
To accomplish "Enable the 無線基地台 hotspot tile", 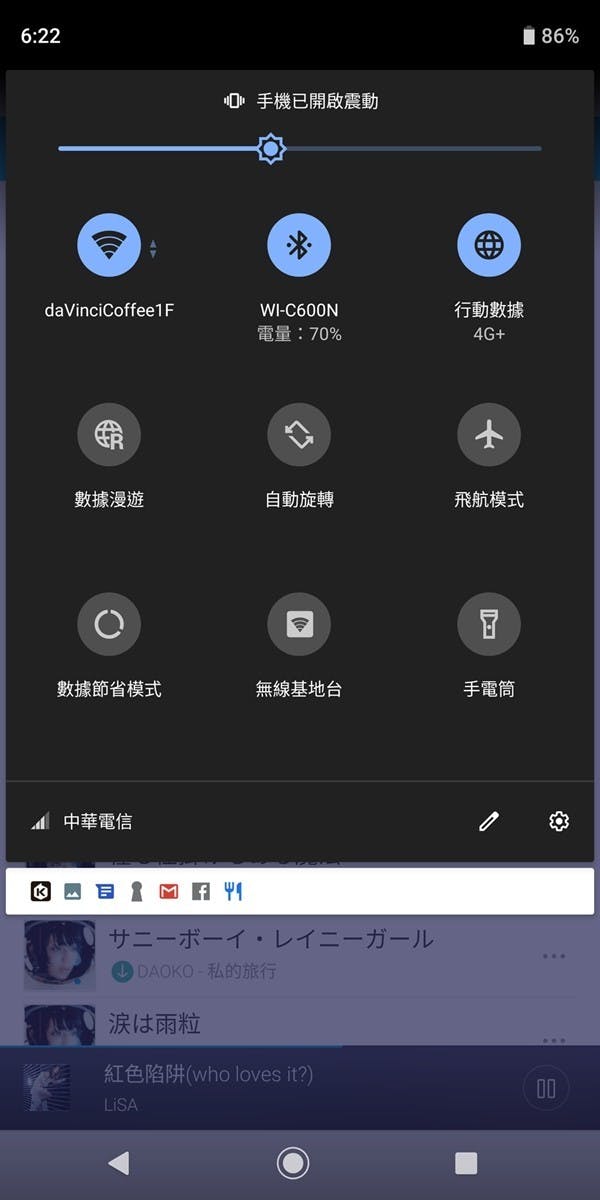I will tap(299, 624).
